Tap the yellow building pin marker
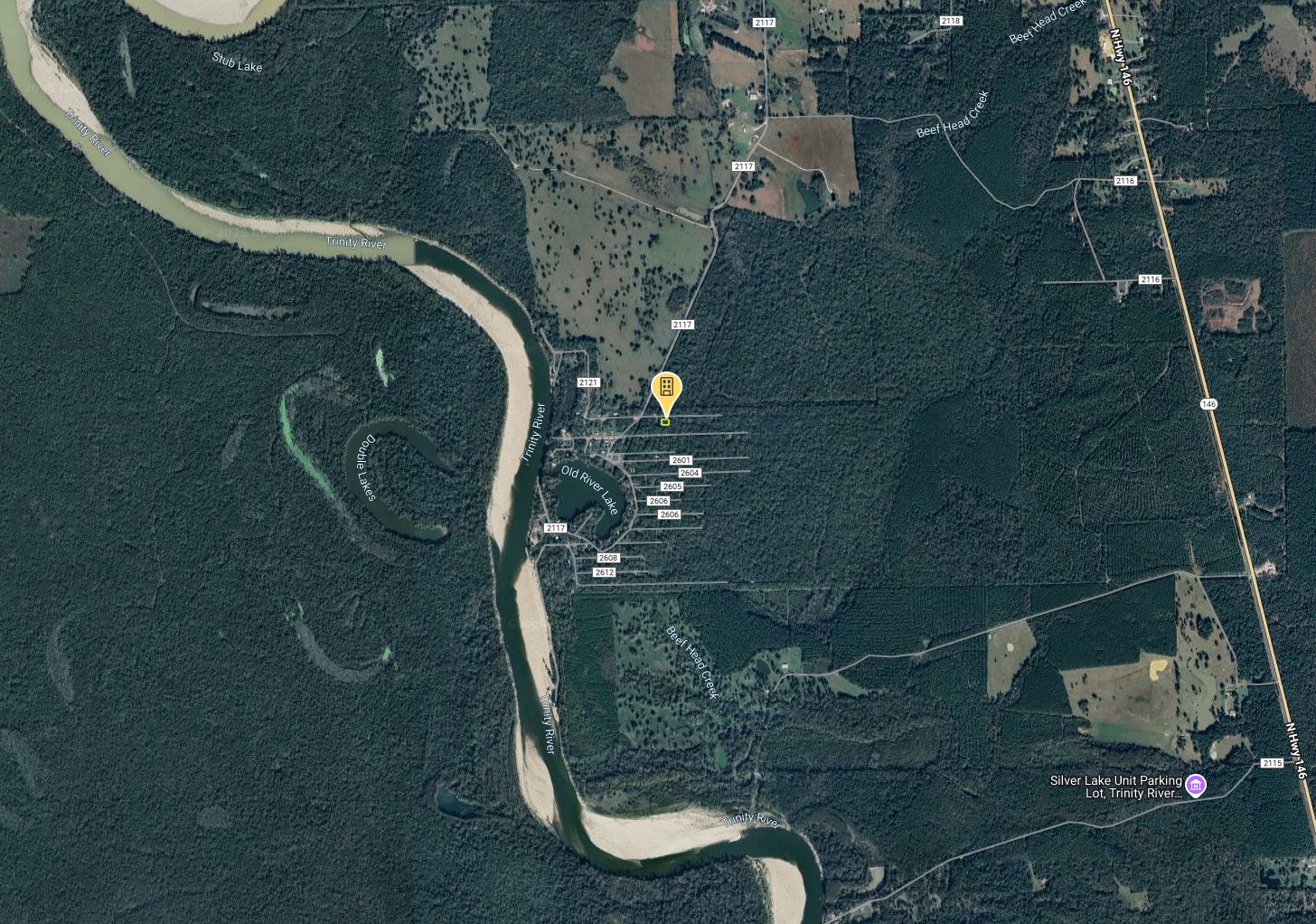The height and width of the screenshot is (924, 1316). [x=666, y=390]
